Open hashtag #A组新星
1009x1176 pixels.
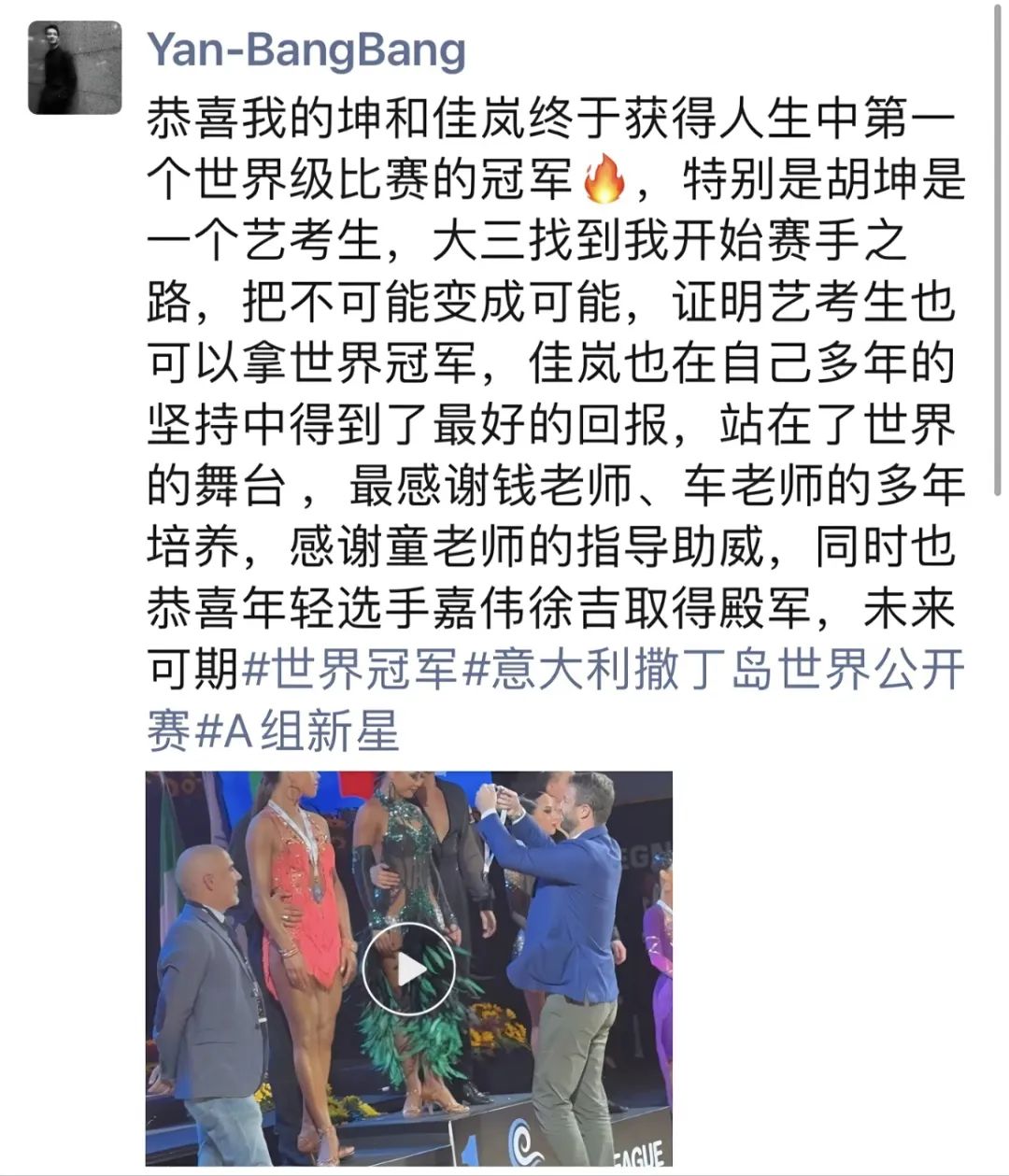click(x=297, y=730)
